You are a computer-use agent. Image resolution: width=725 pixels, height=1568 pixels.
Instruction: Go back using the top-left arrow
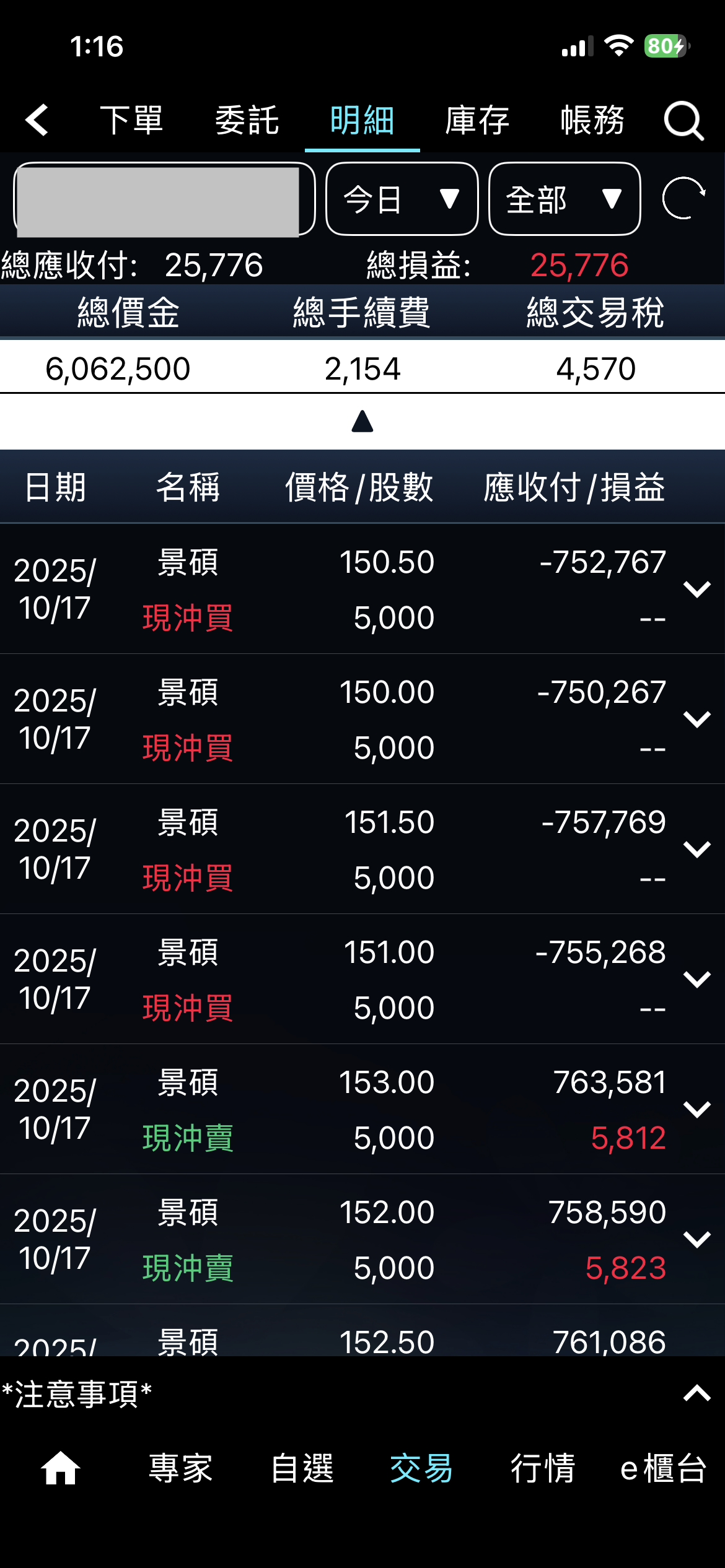[37, 120]
